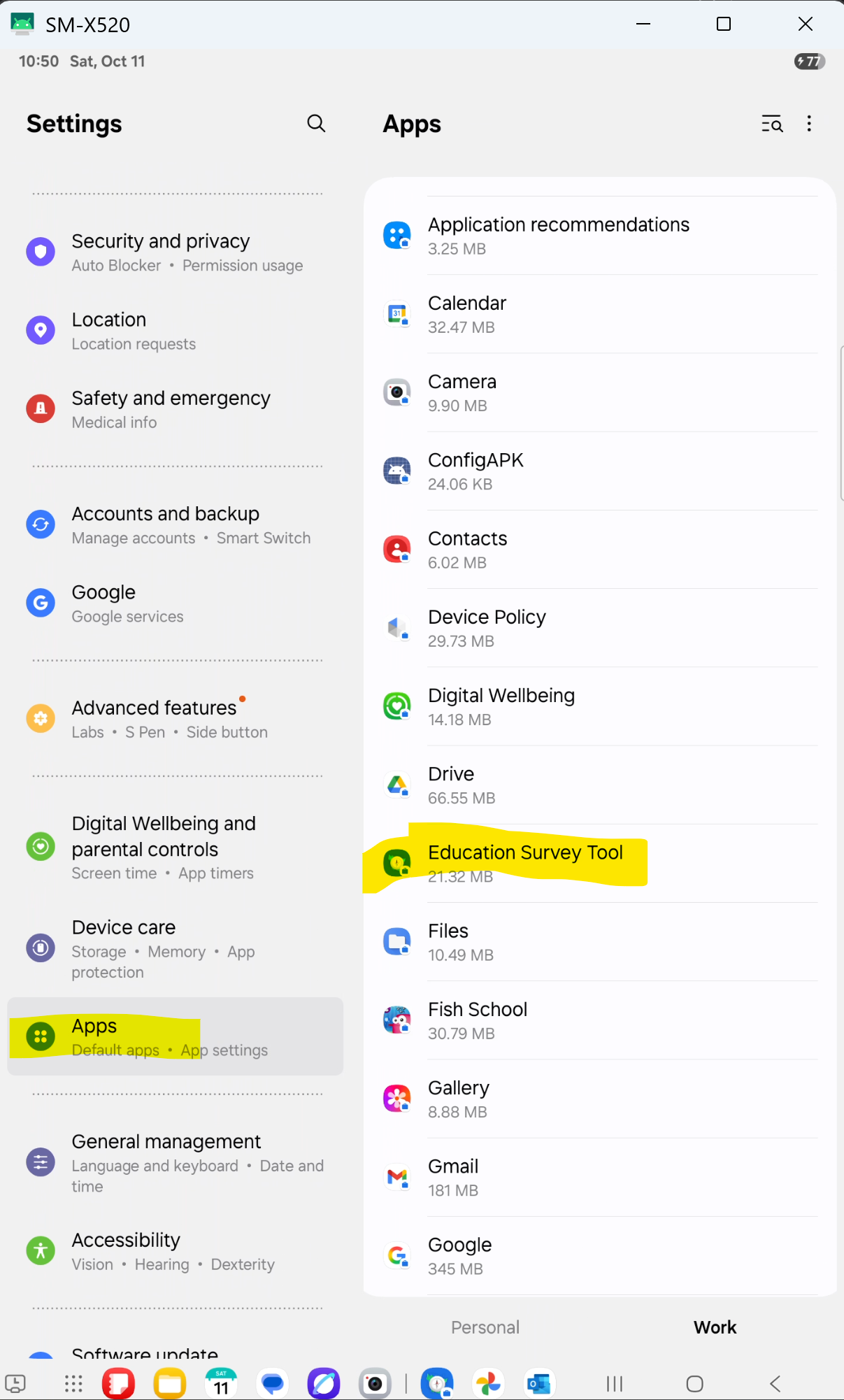
Task: Open Fish School app details
Action: click(x=478, y=1020)
